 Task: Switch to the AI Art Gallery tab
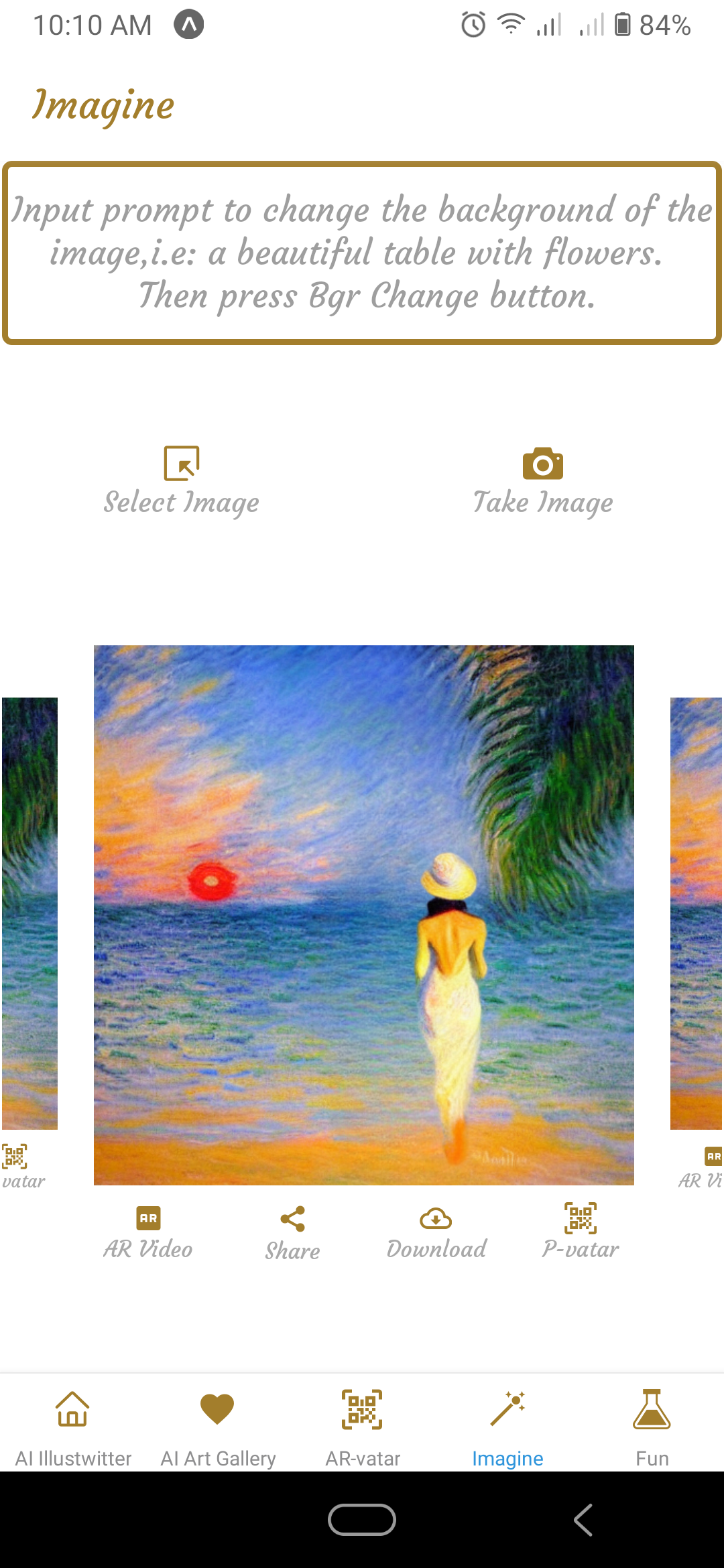(x=219, y=1458)
